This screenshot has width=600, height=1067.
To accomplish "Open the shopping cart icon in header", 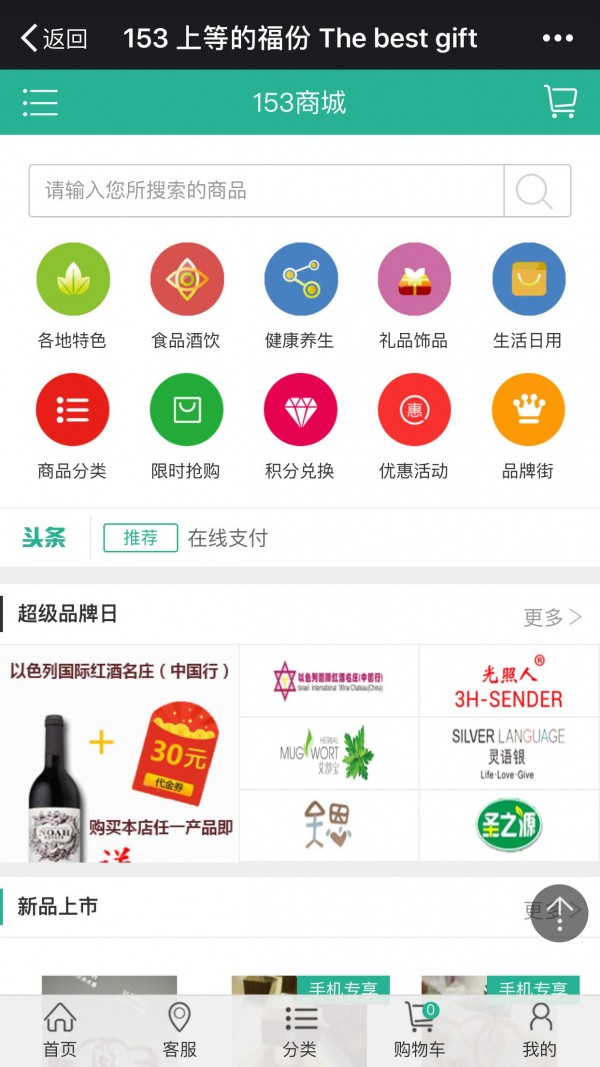I will point(560,102).
